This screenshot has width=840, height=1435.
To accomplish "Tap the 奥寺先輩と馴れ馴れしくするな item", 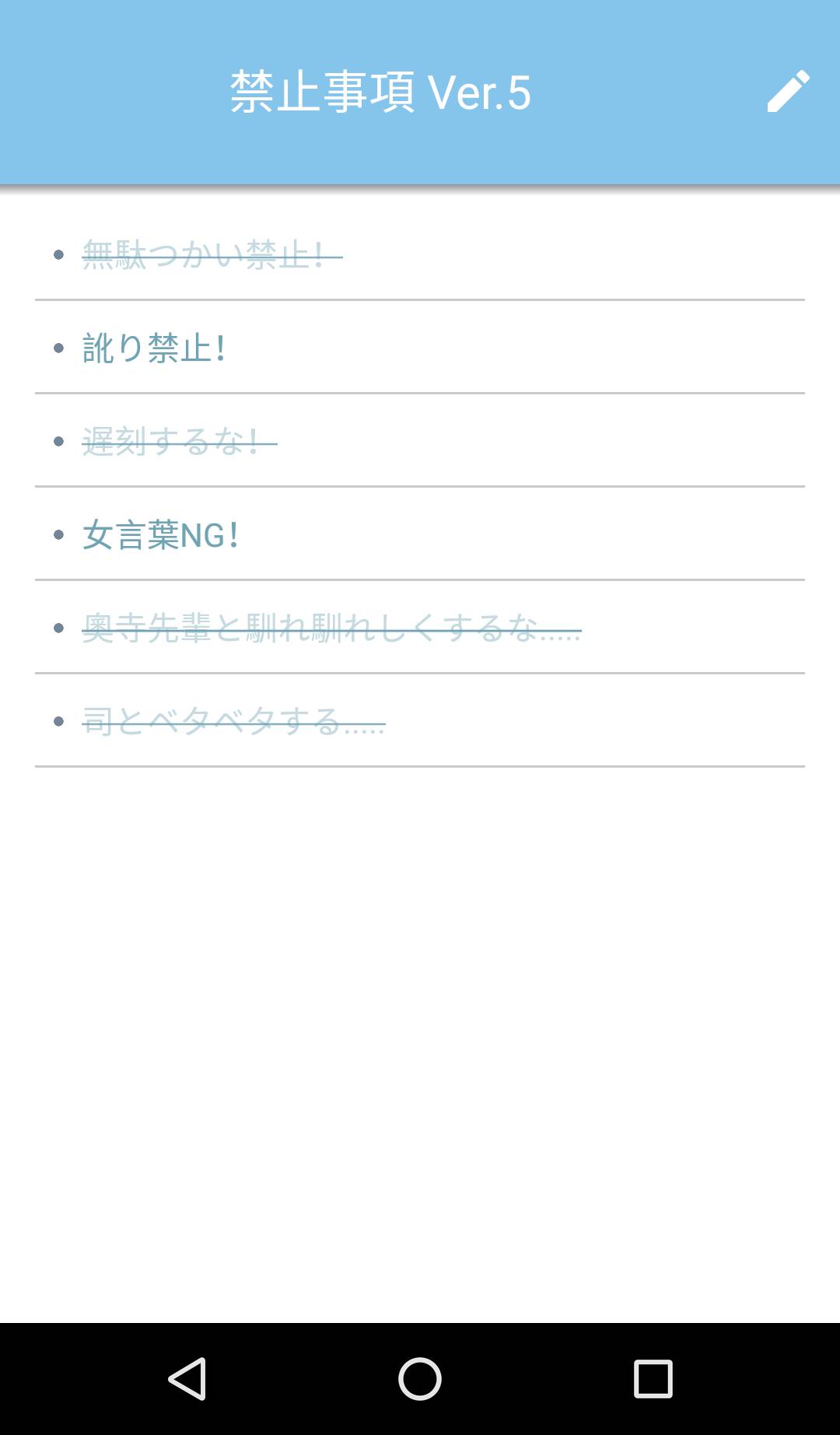I will pos(331,628).
